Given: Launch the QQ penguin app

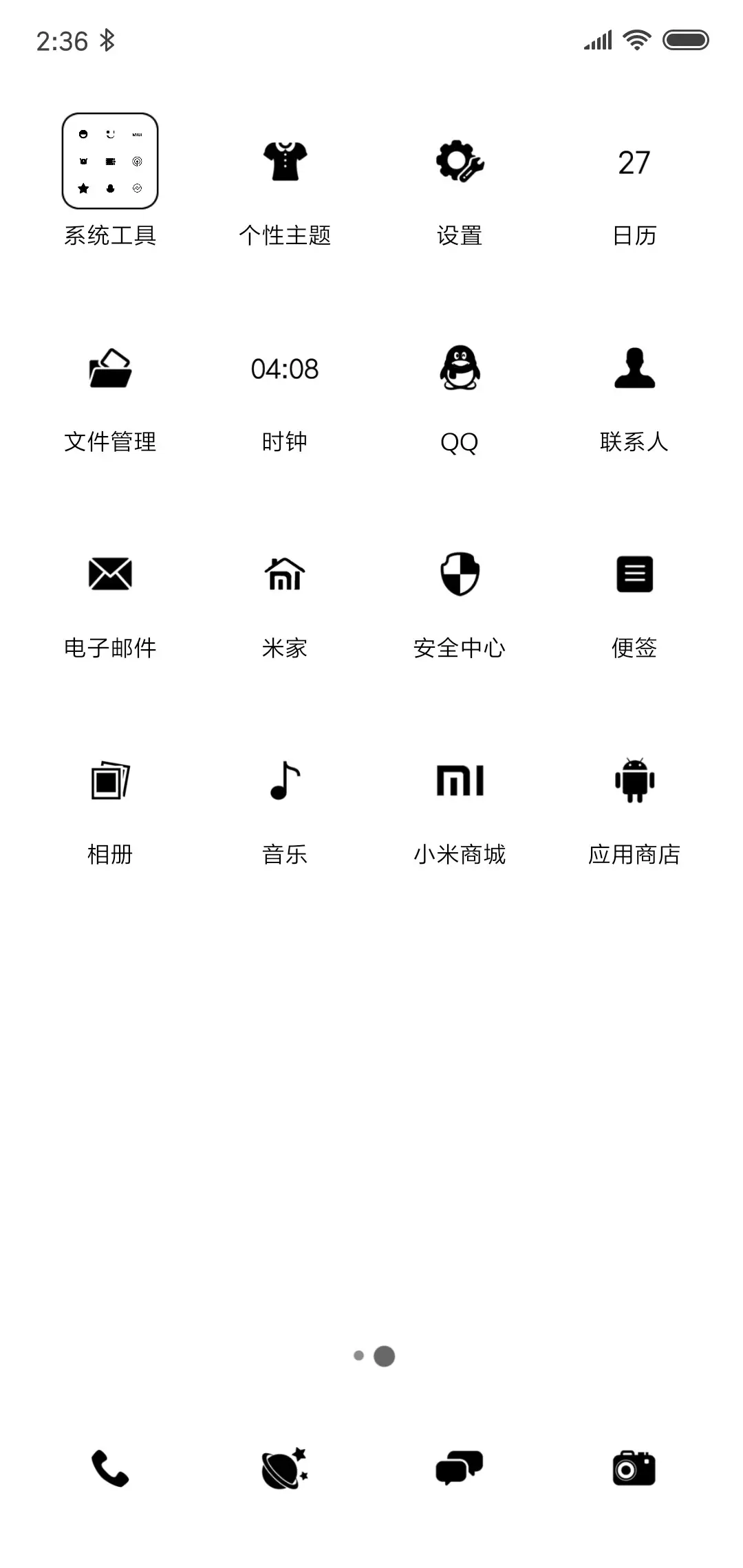Looking at the screenshot, I should (460, 369).
